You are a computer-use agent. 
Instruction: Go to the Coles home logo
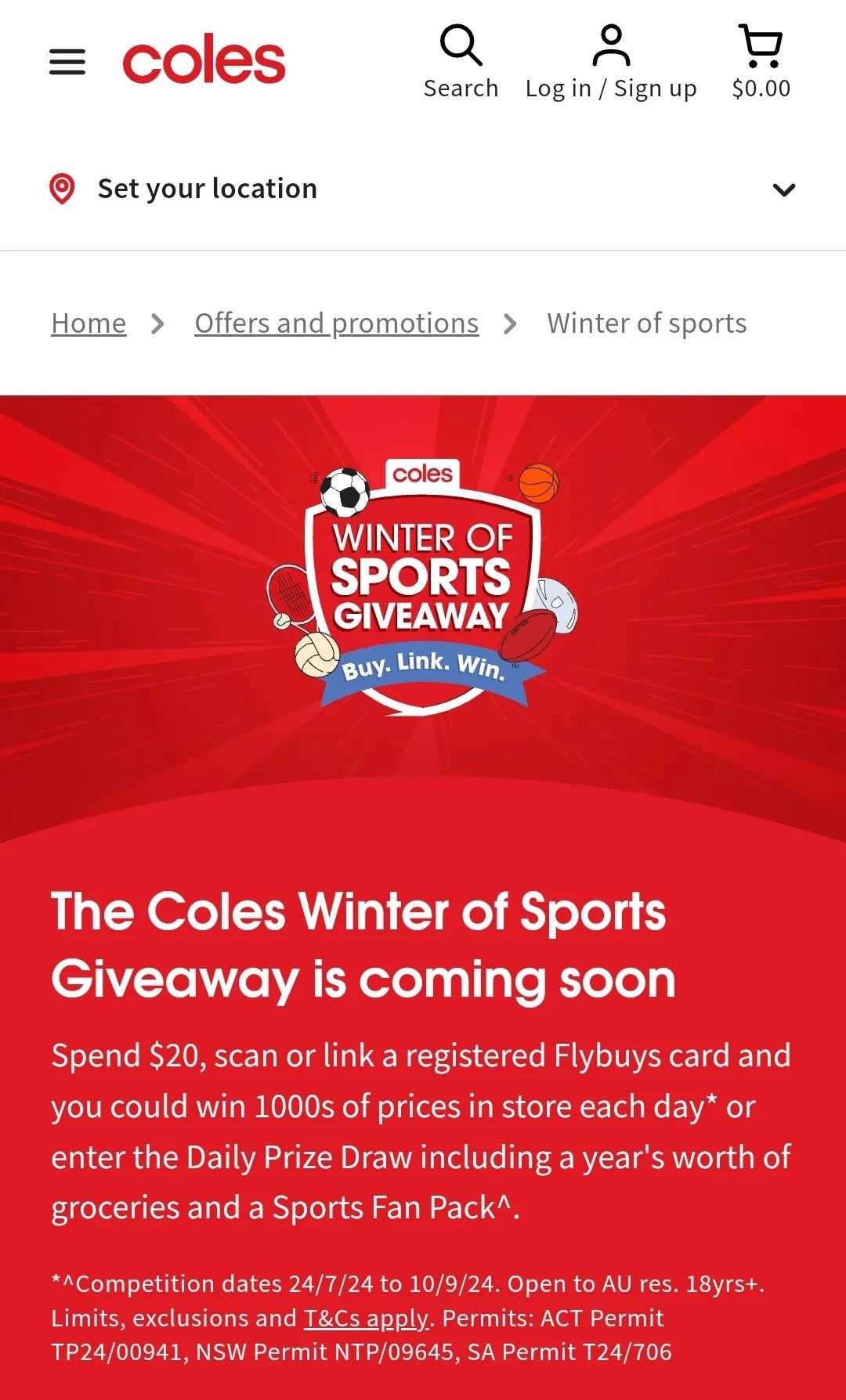[204, 60]
